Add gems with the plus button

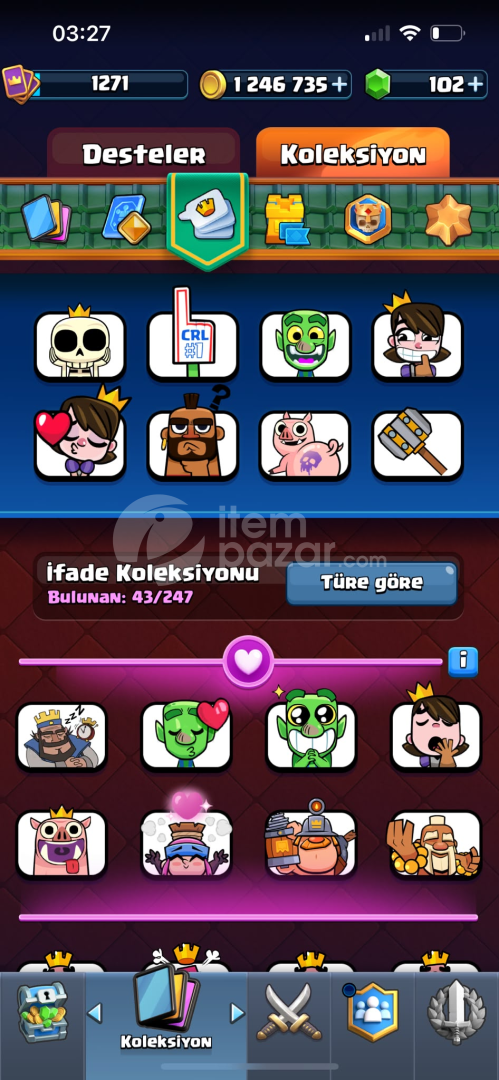(x=475, y=84)
